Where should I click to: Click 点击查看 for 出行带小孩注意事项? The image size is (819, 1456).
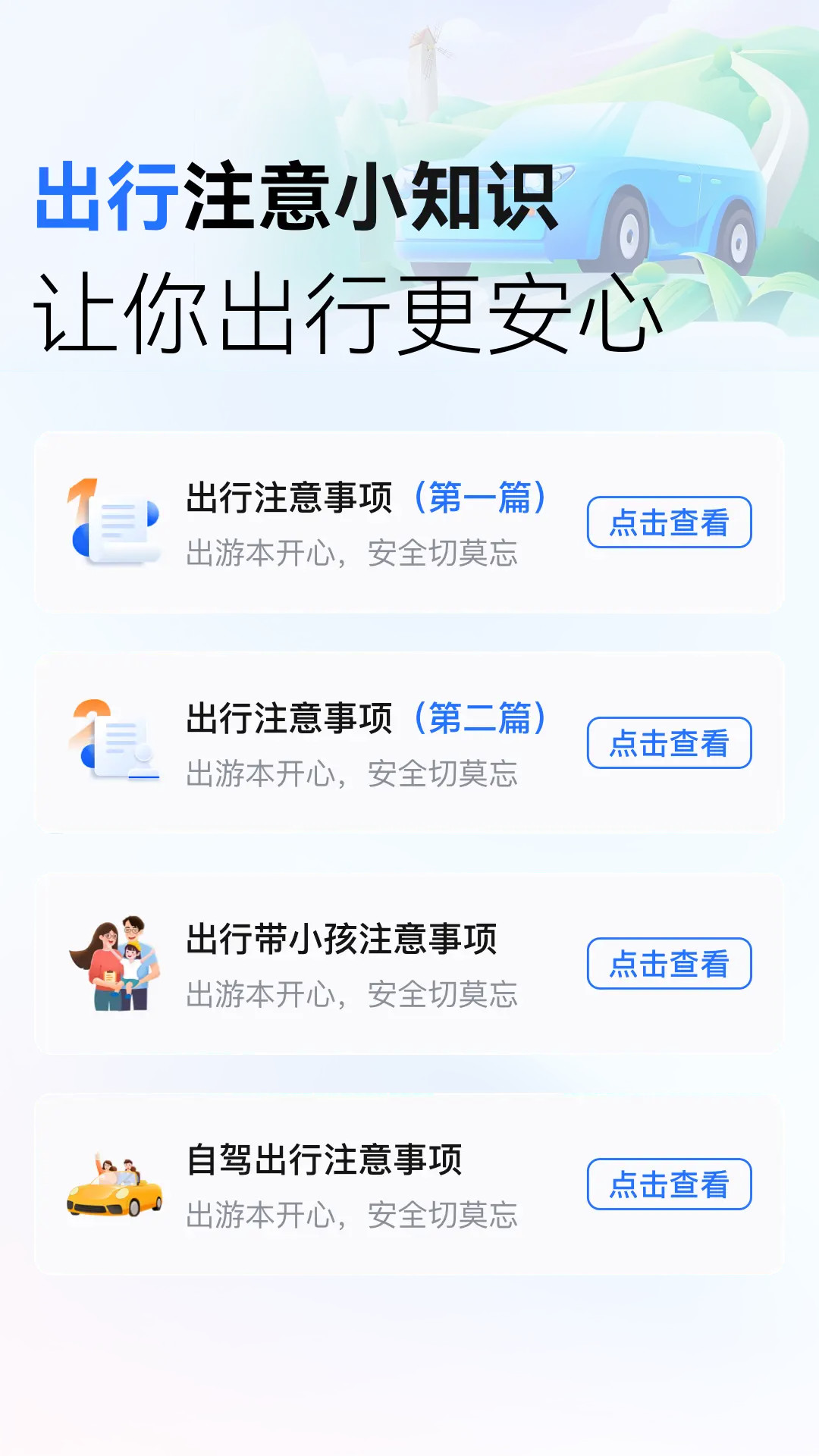[x=670, y=964]
